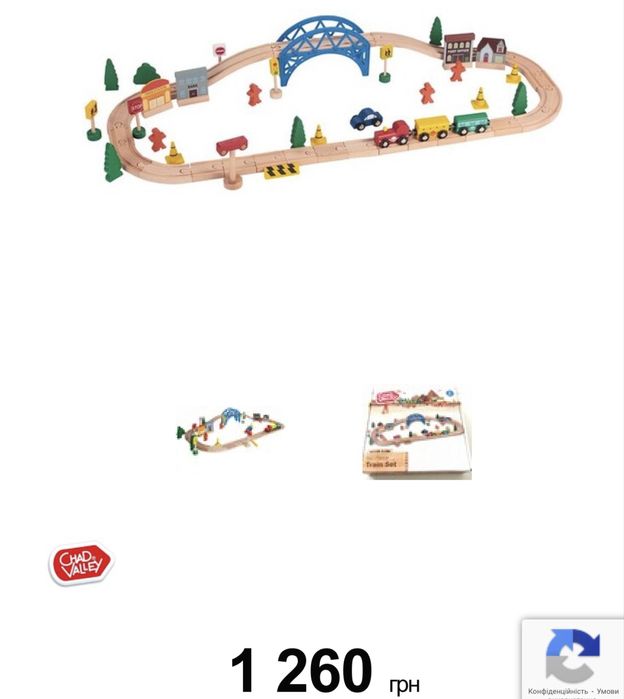Select the boxed Train Set thumbnail
This screenshot has width=624, height=699.
(x=418, y=434)
